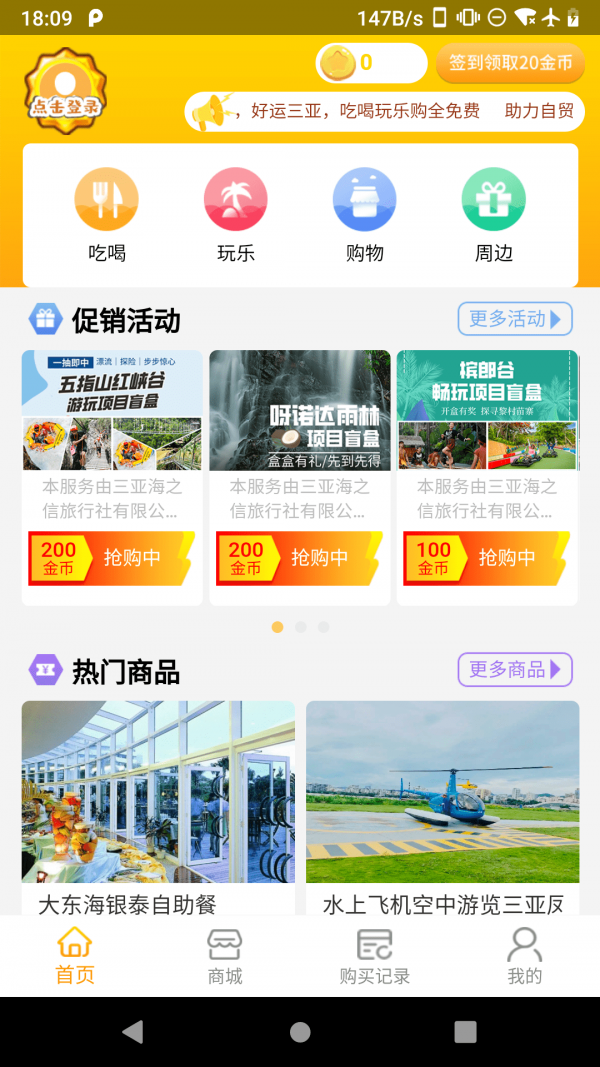Claim the 签到领取20金币 check-in reward

pyautogui.click(x=510, y=63)
